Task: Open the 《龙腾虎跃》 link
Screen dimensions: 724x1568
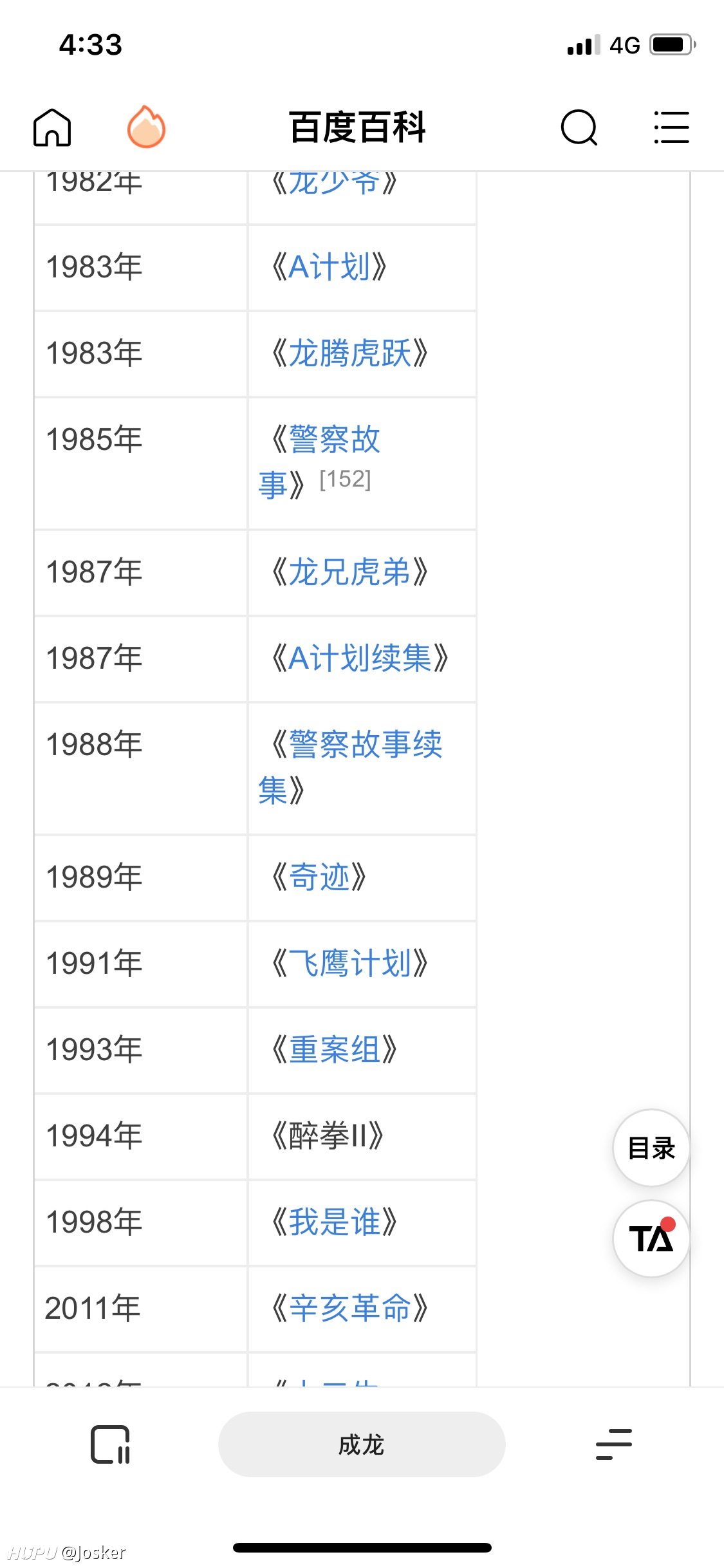Action: (349, 353)
